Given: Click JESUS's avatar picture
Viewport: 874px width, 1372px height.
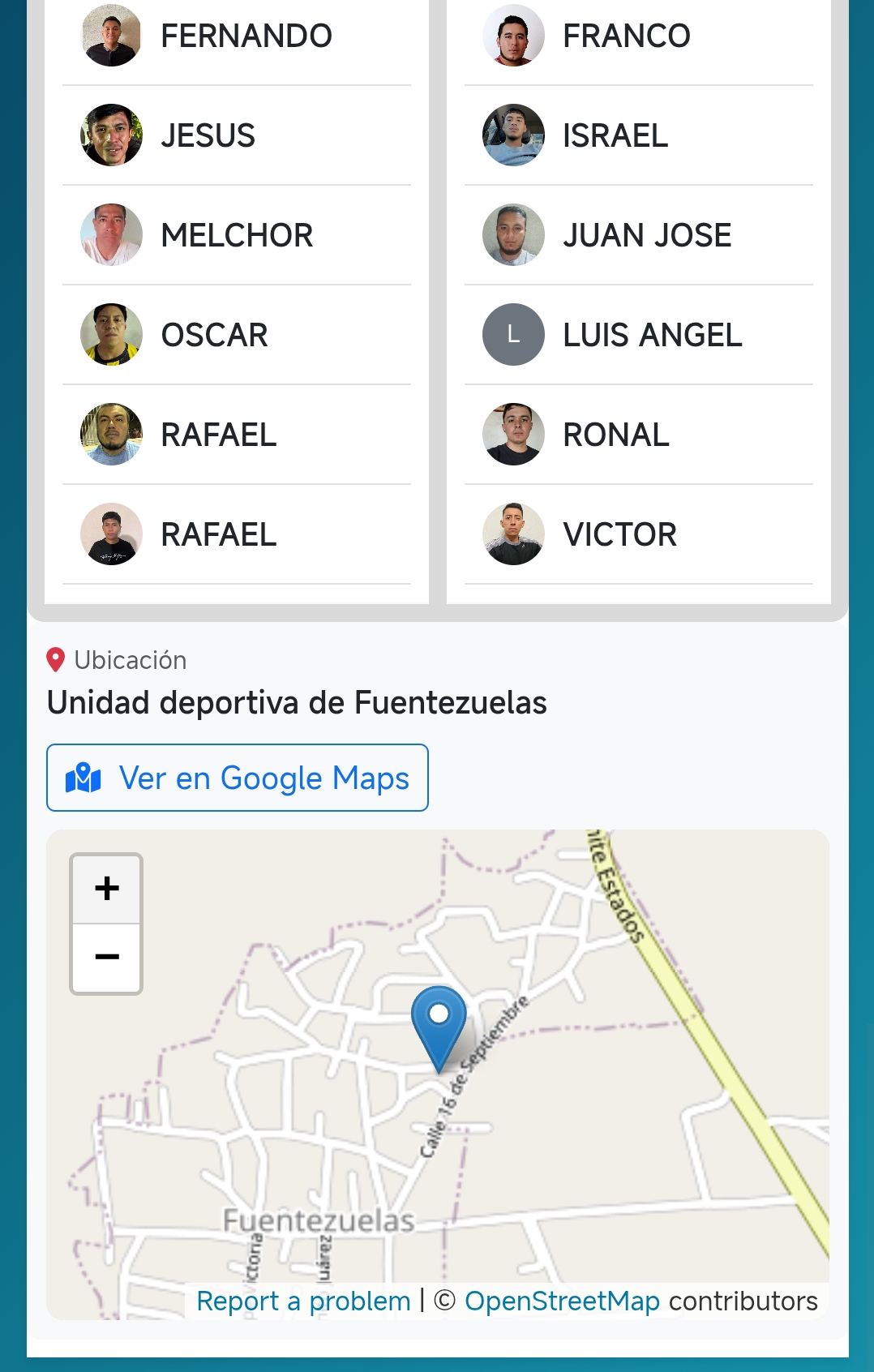Looking at the screenshot, I should [x=111, y=135].
